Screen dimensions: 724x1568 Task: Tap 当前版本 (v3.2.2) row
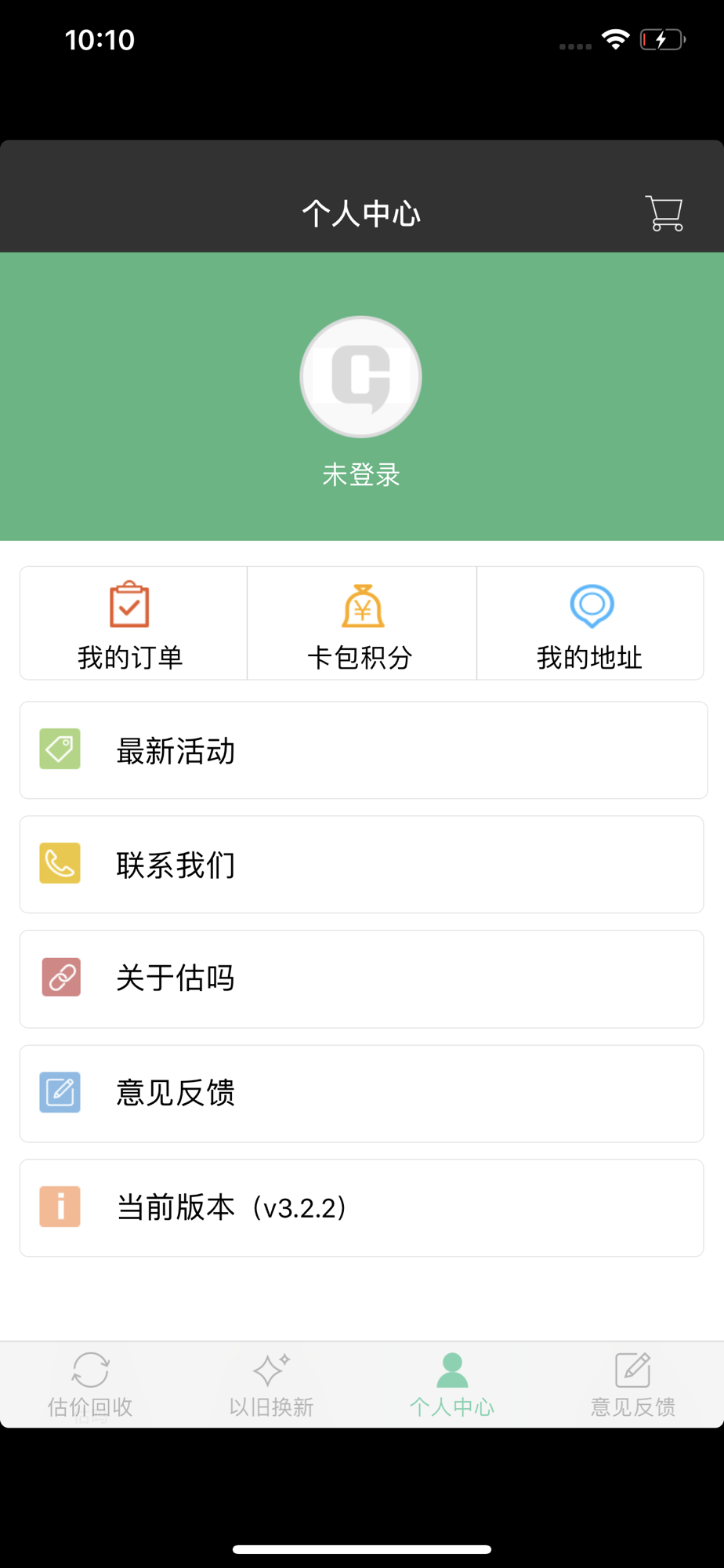click(x=362, y=1208)
